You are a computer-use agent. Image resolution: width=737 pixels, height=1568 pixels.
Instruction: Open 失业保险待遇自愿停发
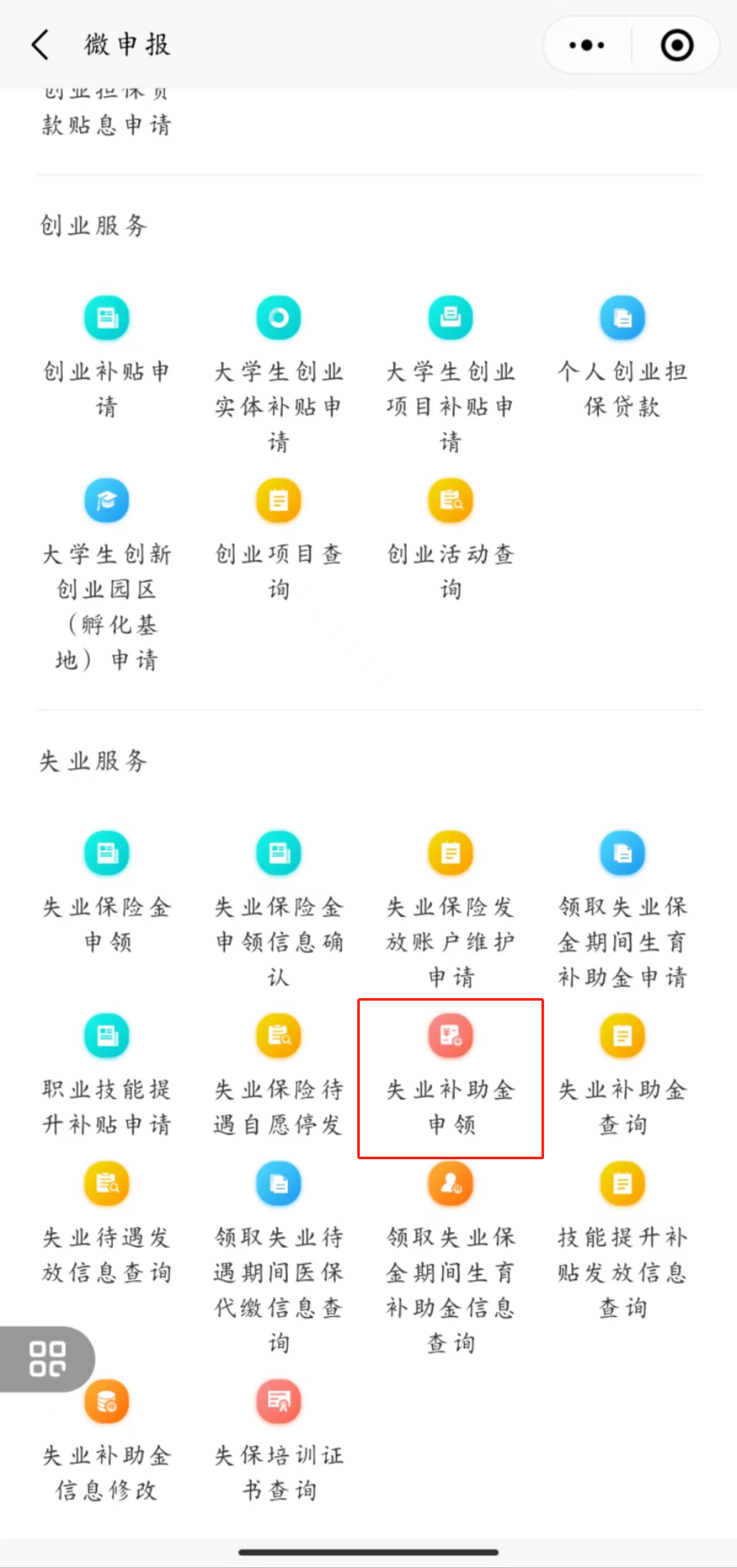[278, 1035]
